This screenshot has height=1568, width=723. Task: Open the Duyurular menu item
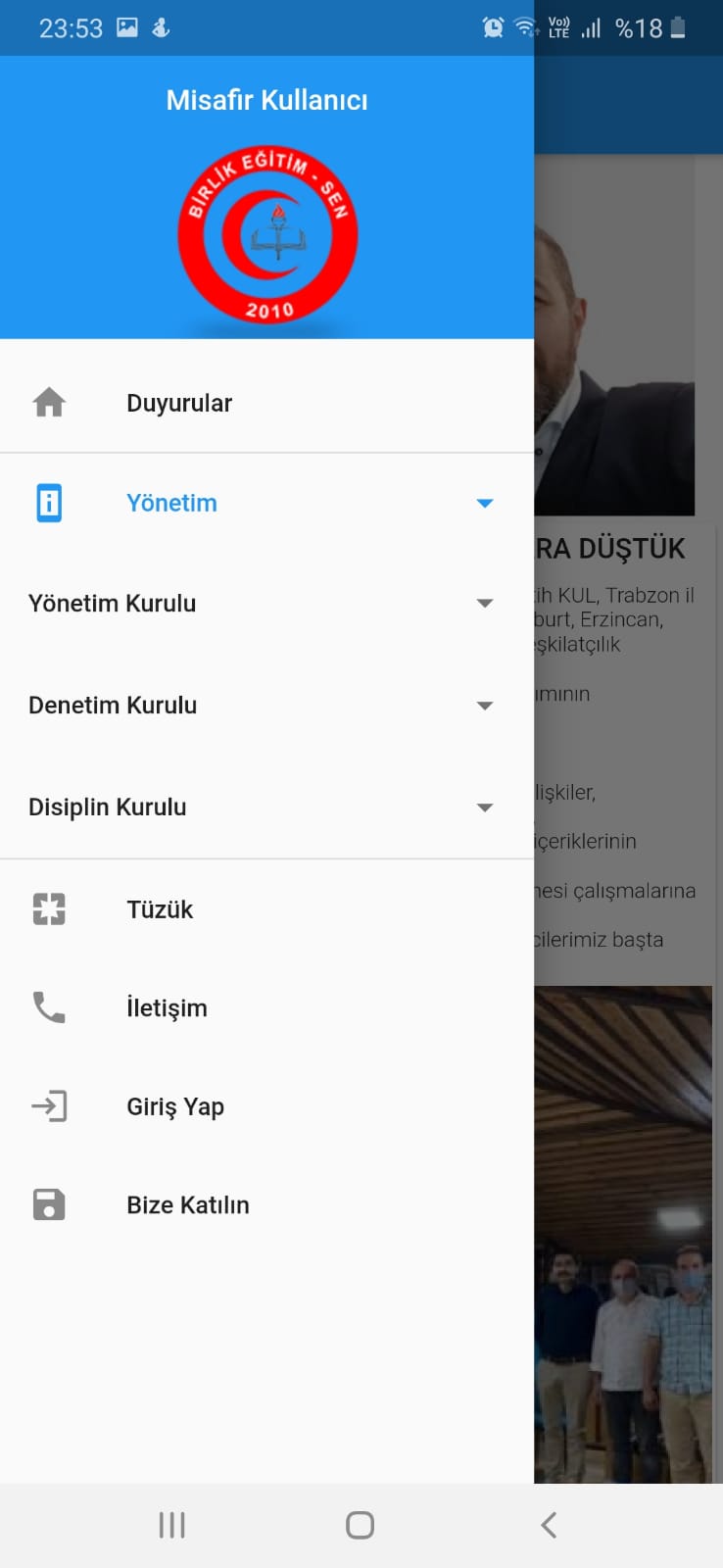[x=179, y=402]
